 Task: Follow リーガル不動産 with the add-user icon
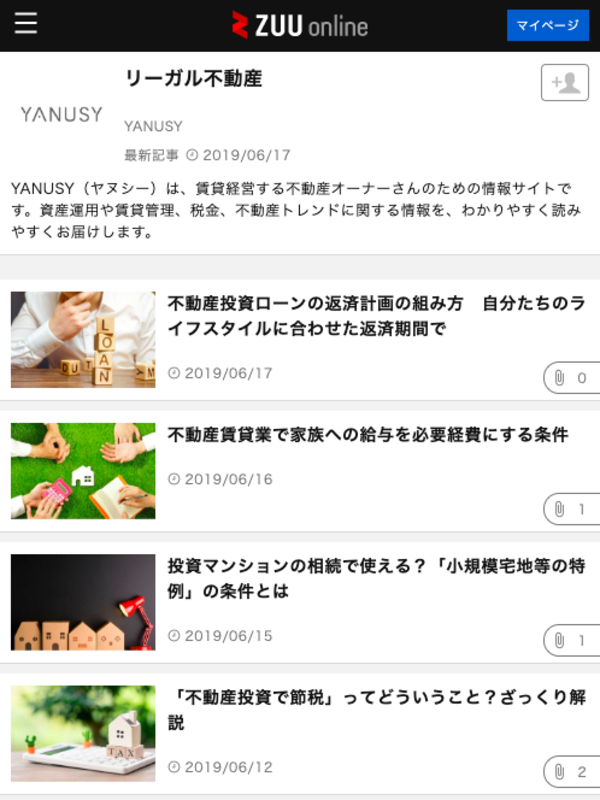(564, 83)
